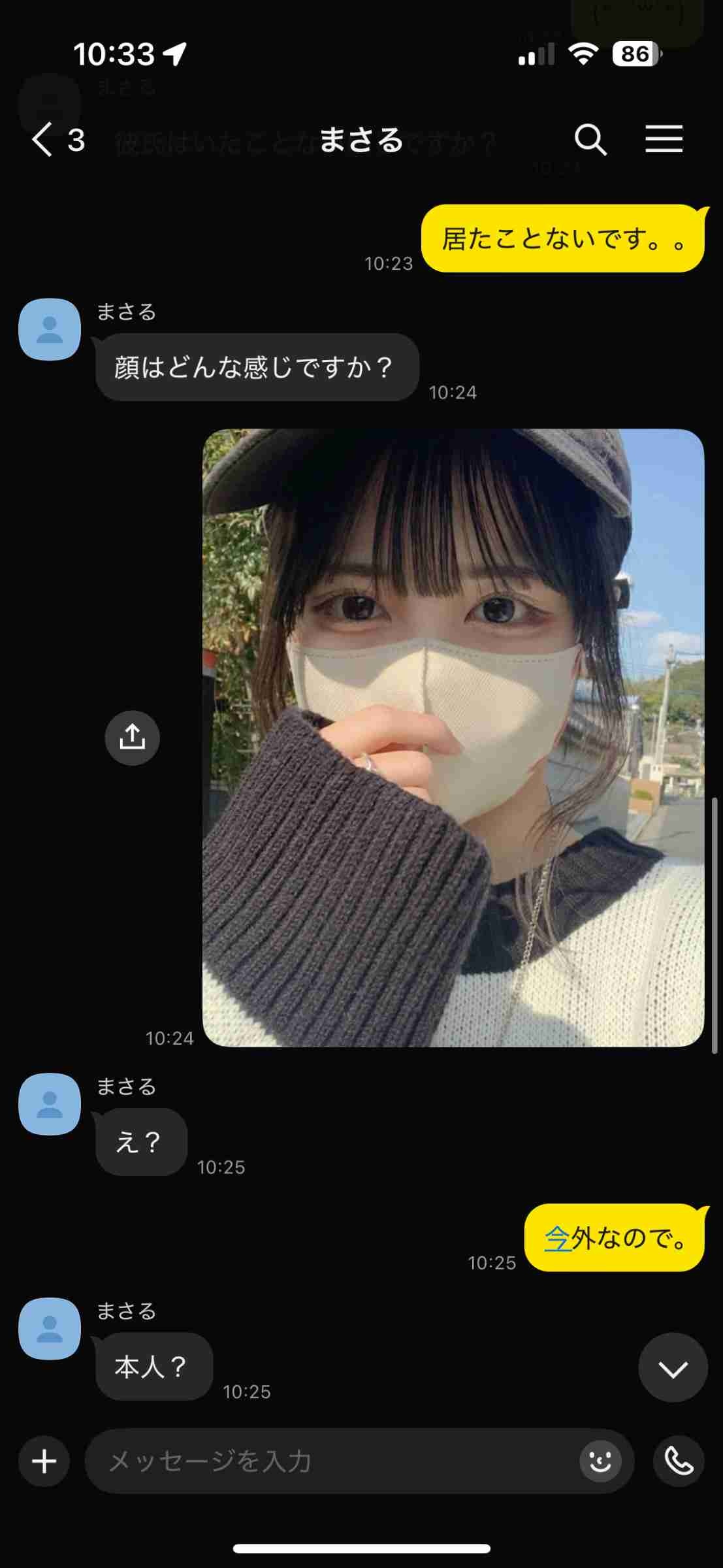
Task: Go back to the chat list
Action: click(57, 140)
